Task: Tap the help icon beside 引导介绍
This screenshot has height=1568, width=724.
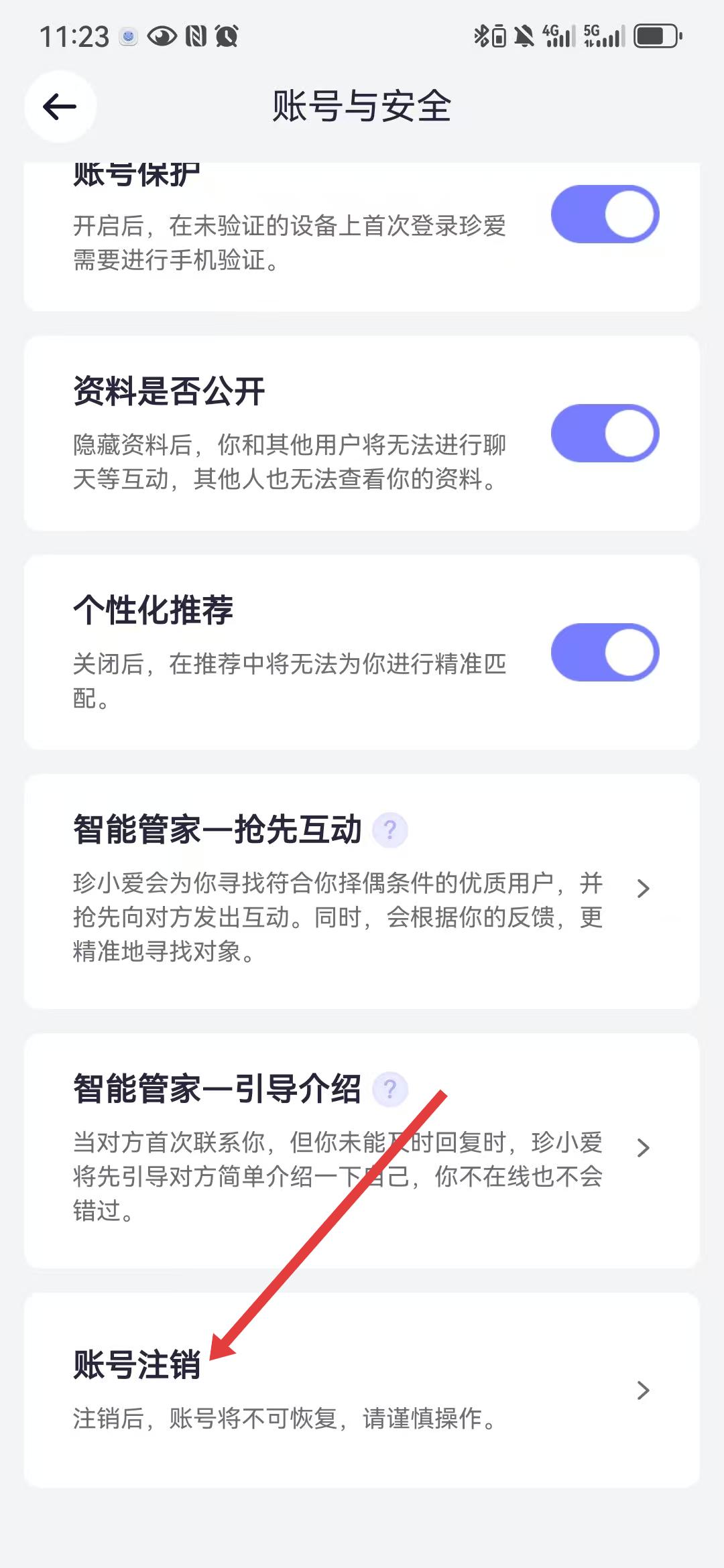Action: pos(390,1090)
